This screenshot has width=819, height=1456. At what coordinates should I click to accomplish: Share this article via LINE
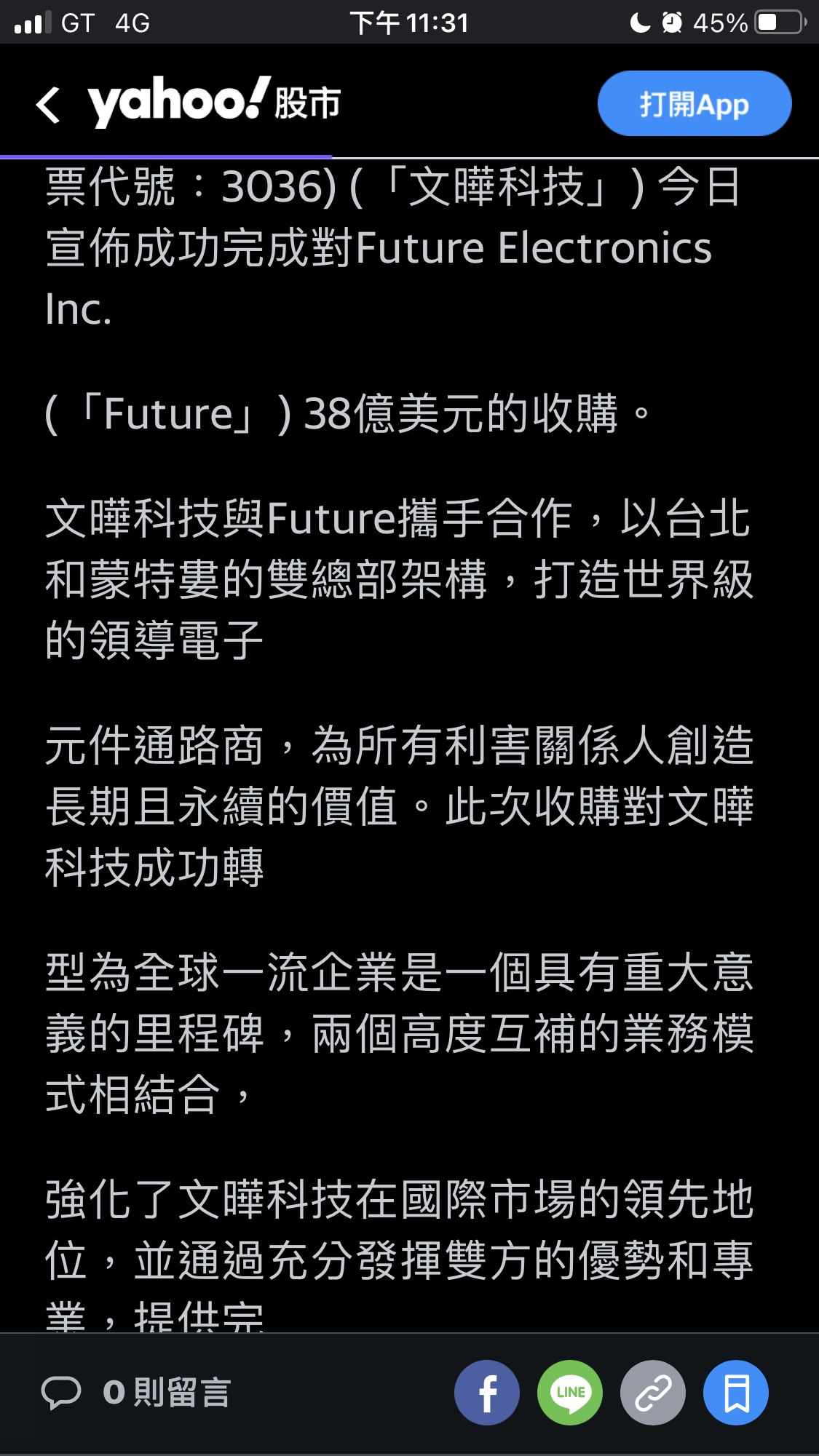pyautogui.click(x=570, y=1393)
